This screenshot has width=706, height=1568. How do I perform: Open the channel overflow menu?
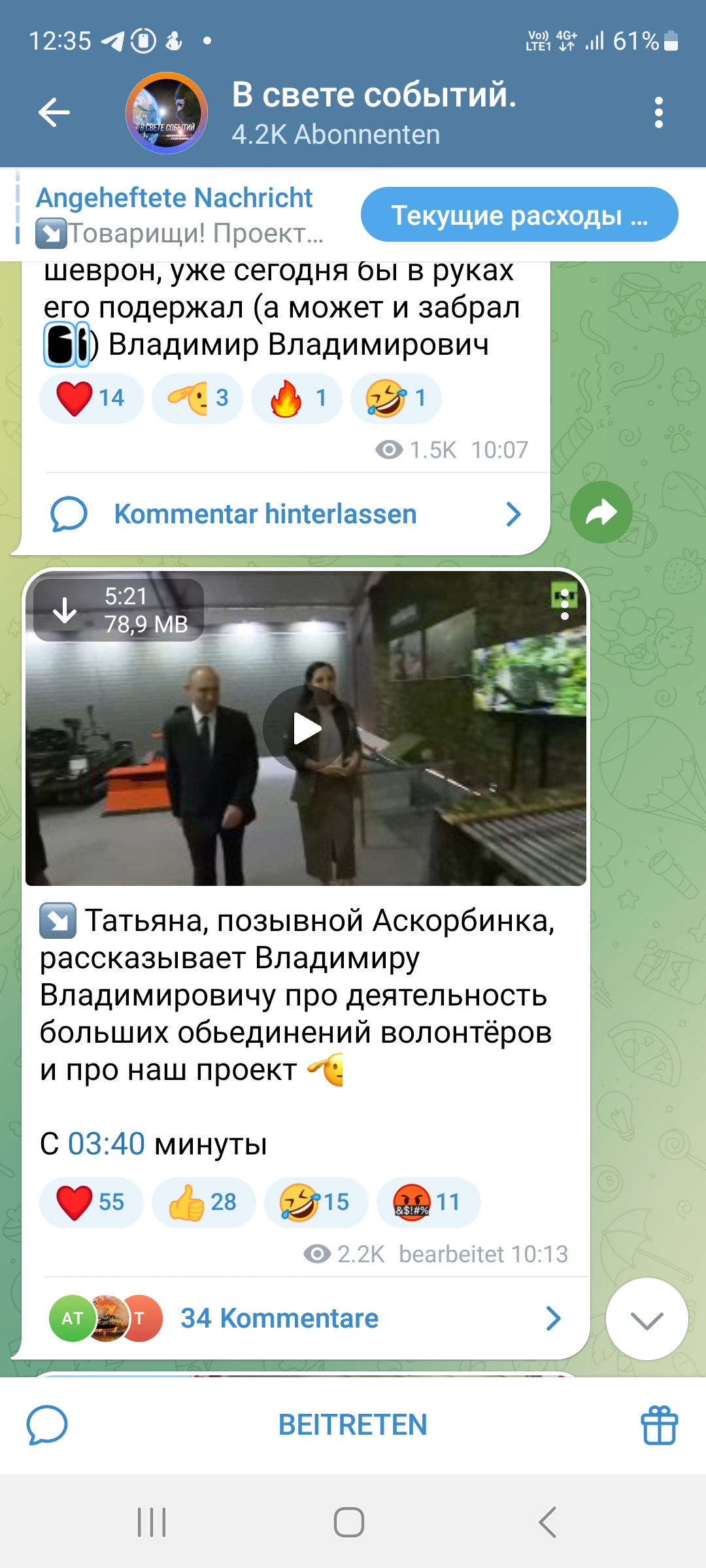pyautogui.click(x=658, y=112)
